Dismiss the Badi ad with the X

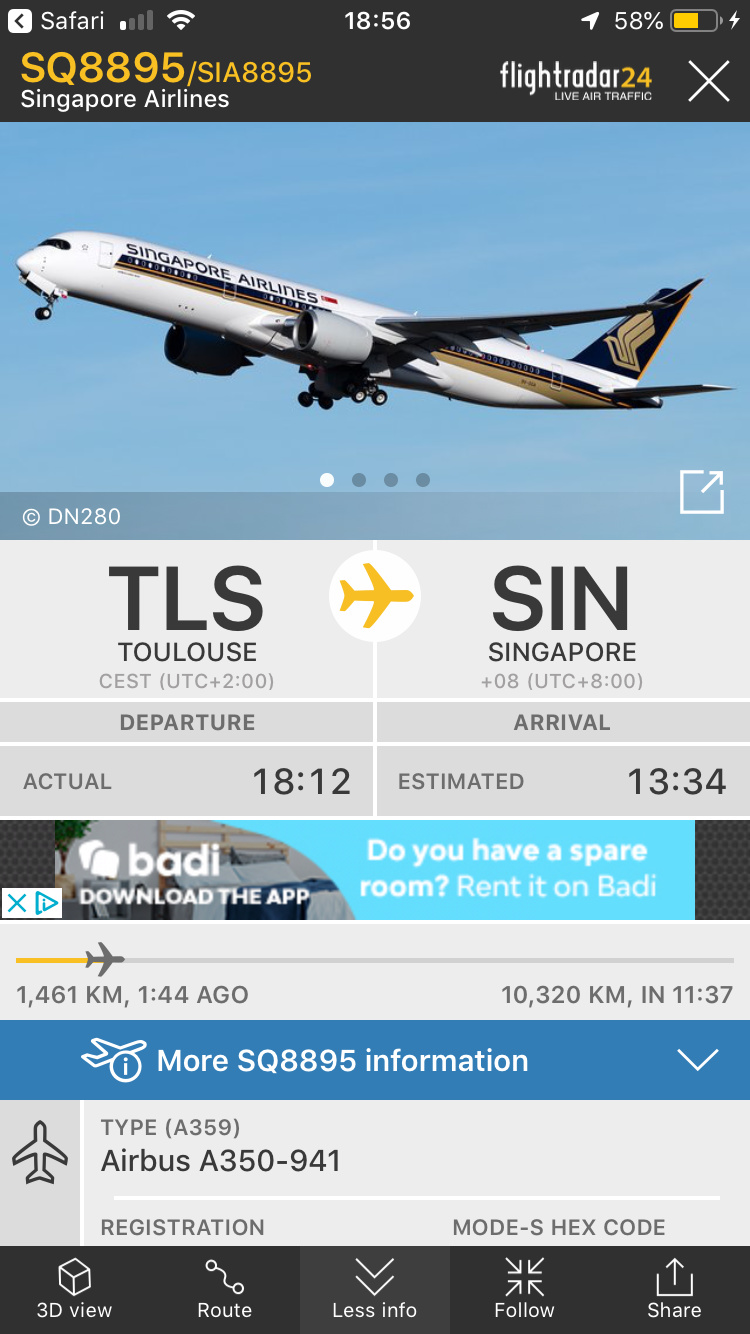(x=17, y=903)
